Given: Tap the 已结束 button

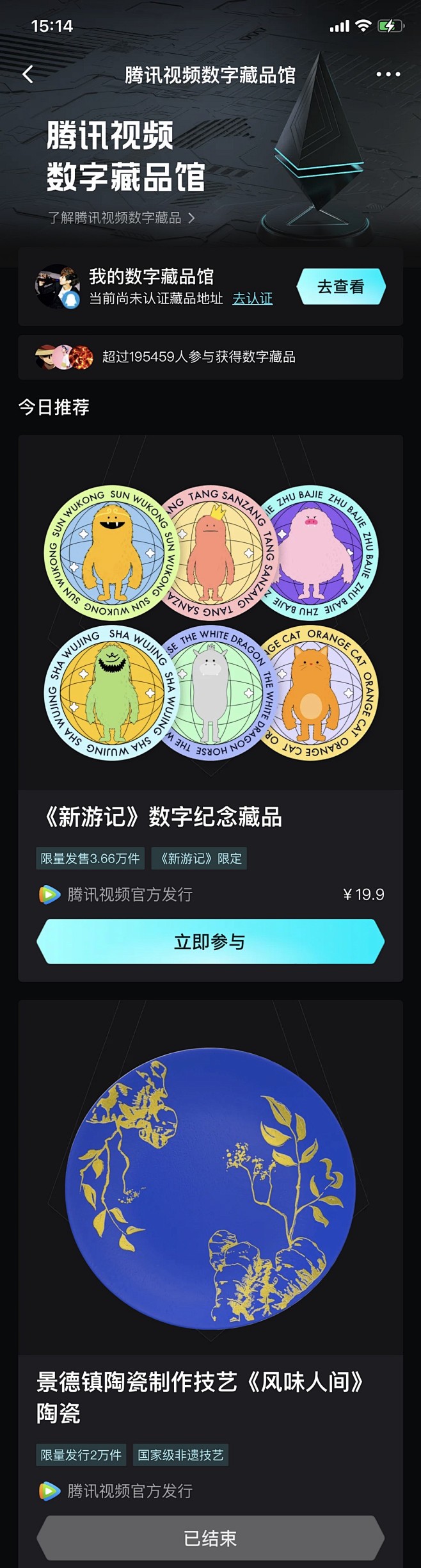Looking at the screenshot, I should (x=210, y=1538).
